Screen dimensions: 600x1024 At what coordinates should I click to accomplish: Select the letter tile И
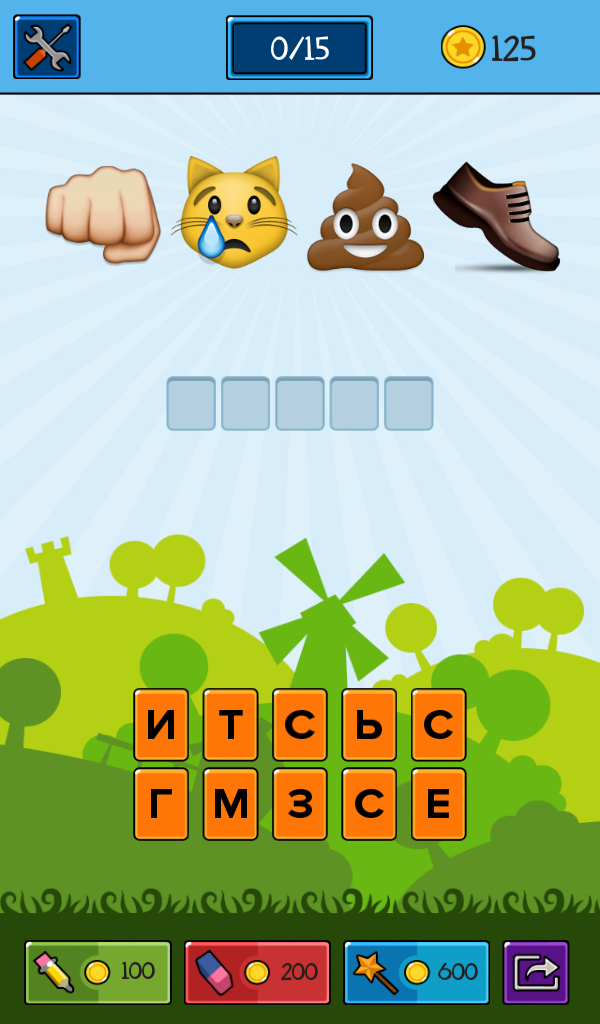tap(161, 725)
